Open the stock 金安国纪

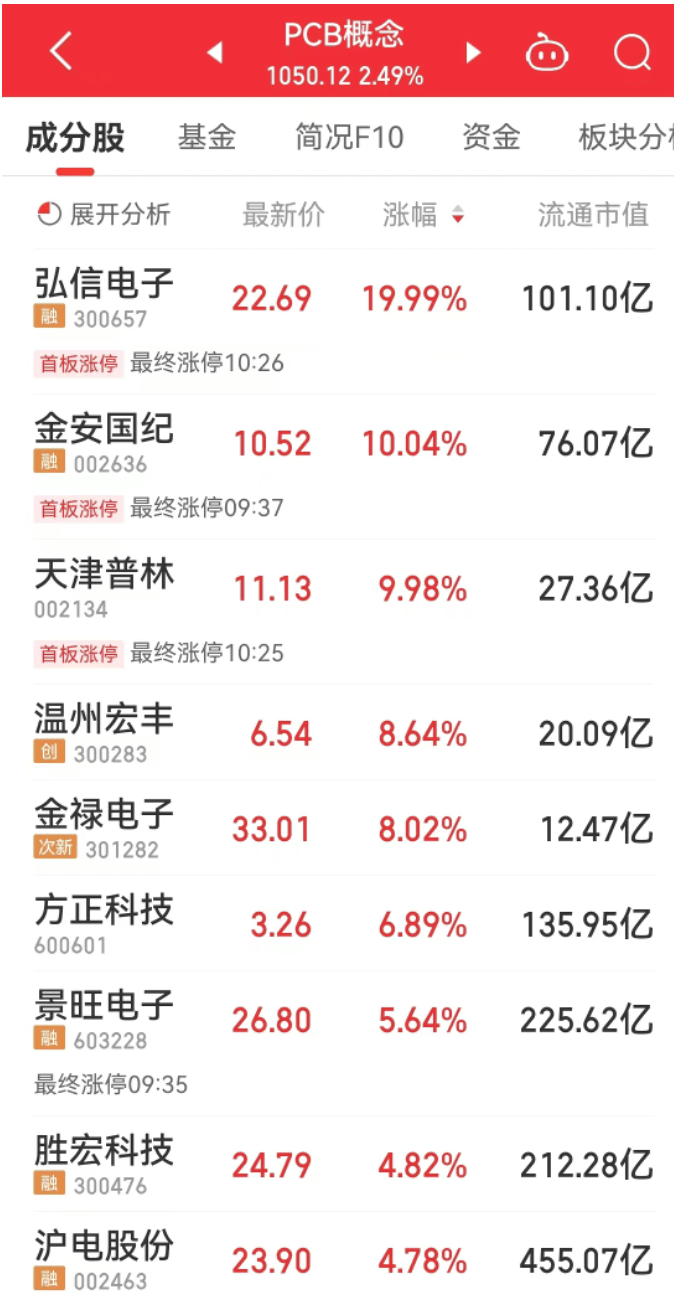pos(337,467)
